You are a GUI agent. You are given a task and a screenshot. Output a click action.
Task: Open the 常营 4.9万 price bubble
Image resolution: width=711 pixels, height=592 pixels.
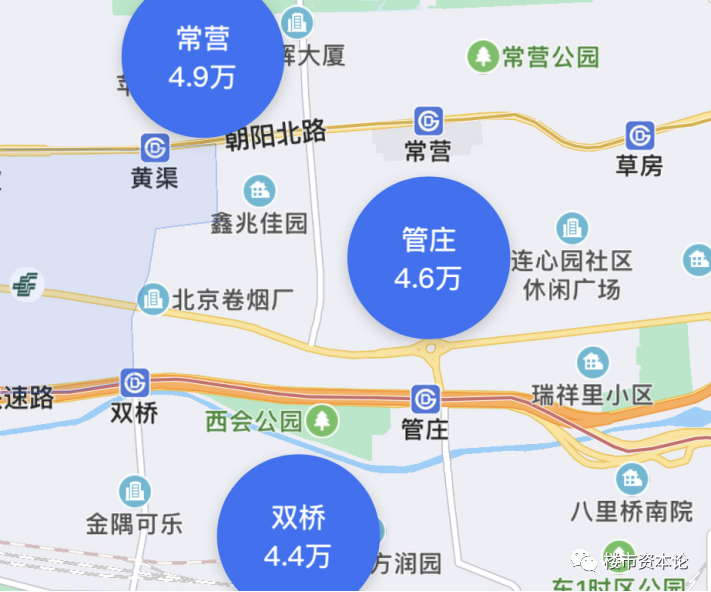click(202, 57)
